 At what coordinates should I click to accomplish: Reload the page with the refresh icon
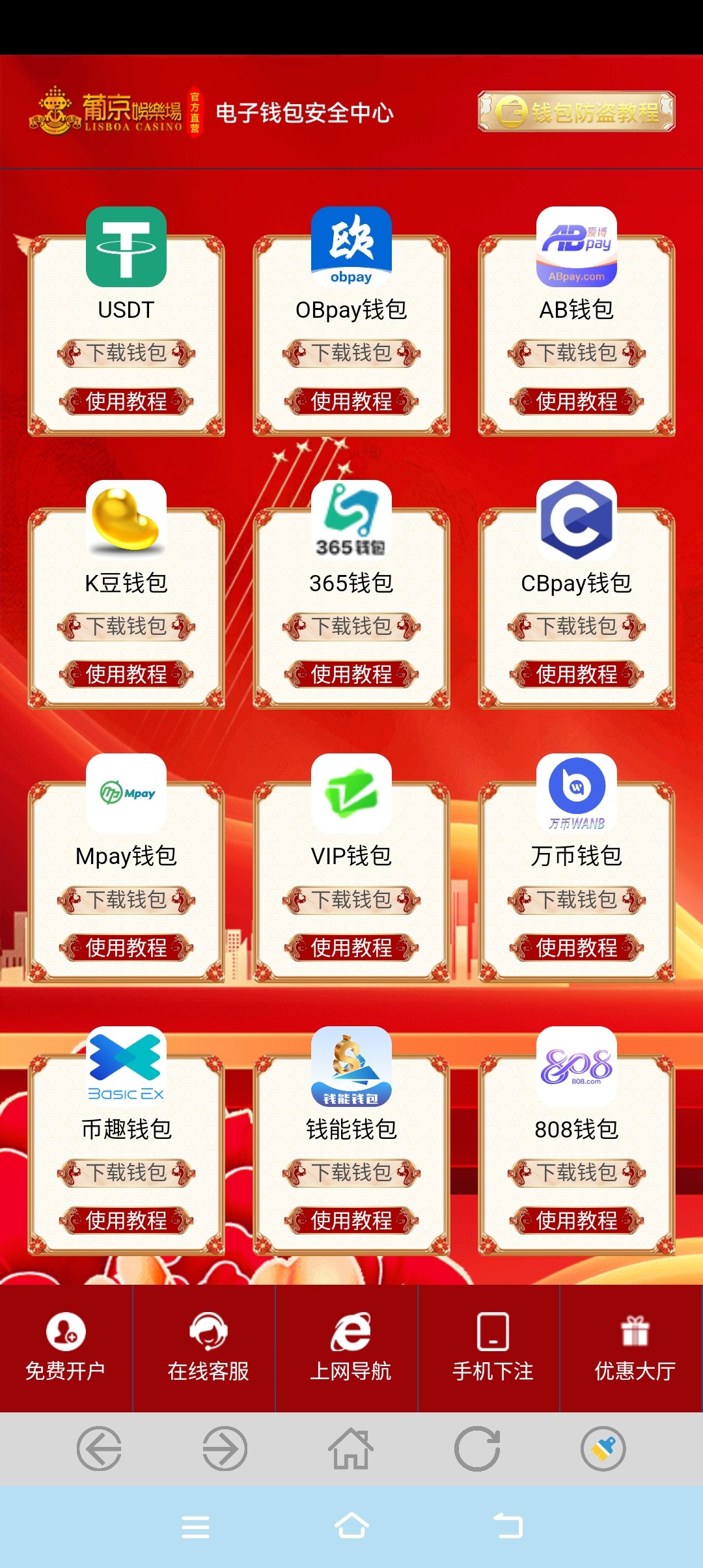point(477,1449)
